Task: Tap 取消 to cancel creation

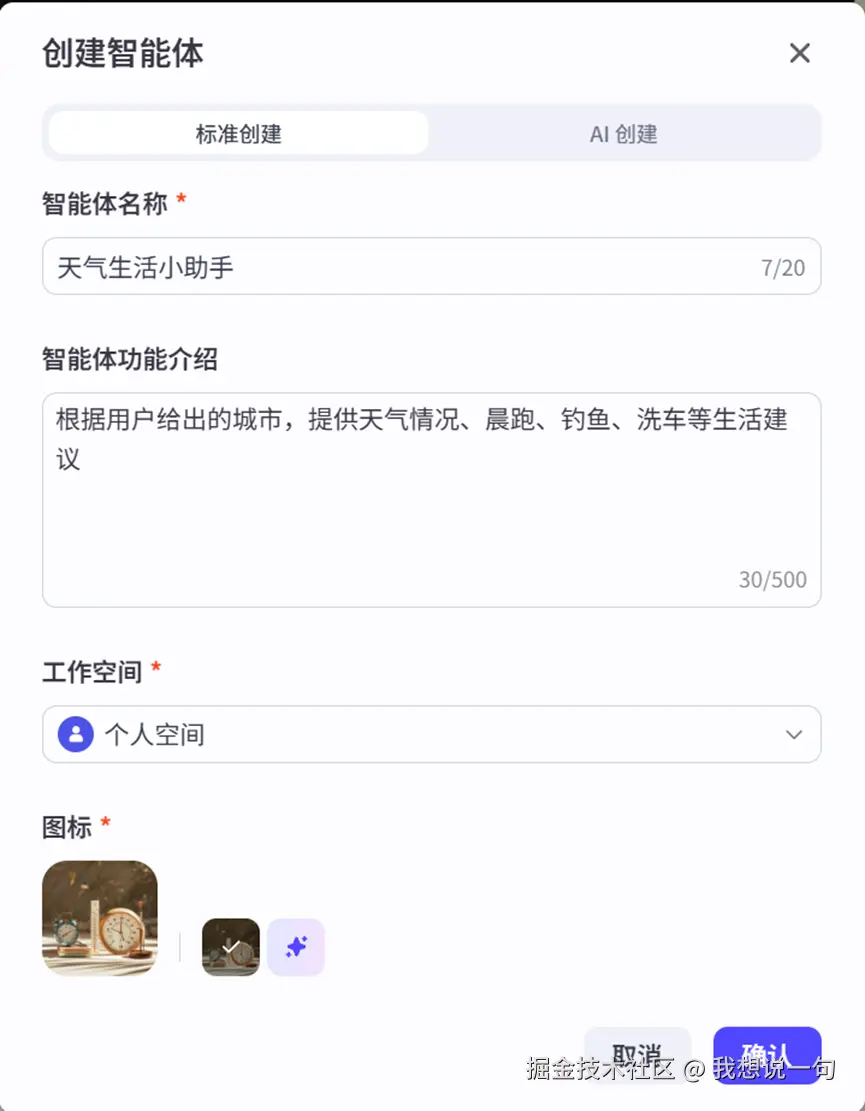Action: [637, 1053]
